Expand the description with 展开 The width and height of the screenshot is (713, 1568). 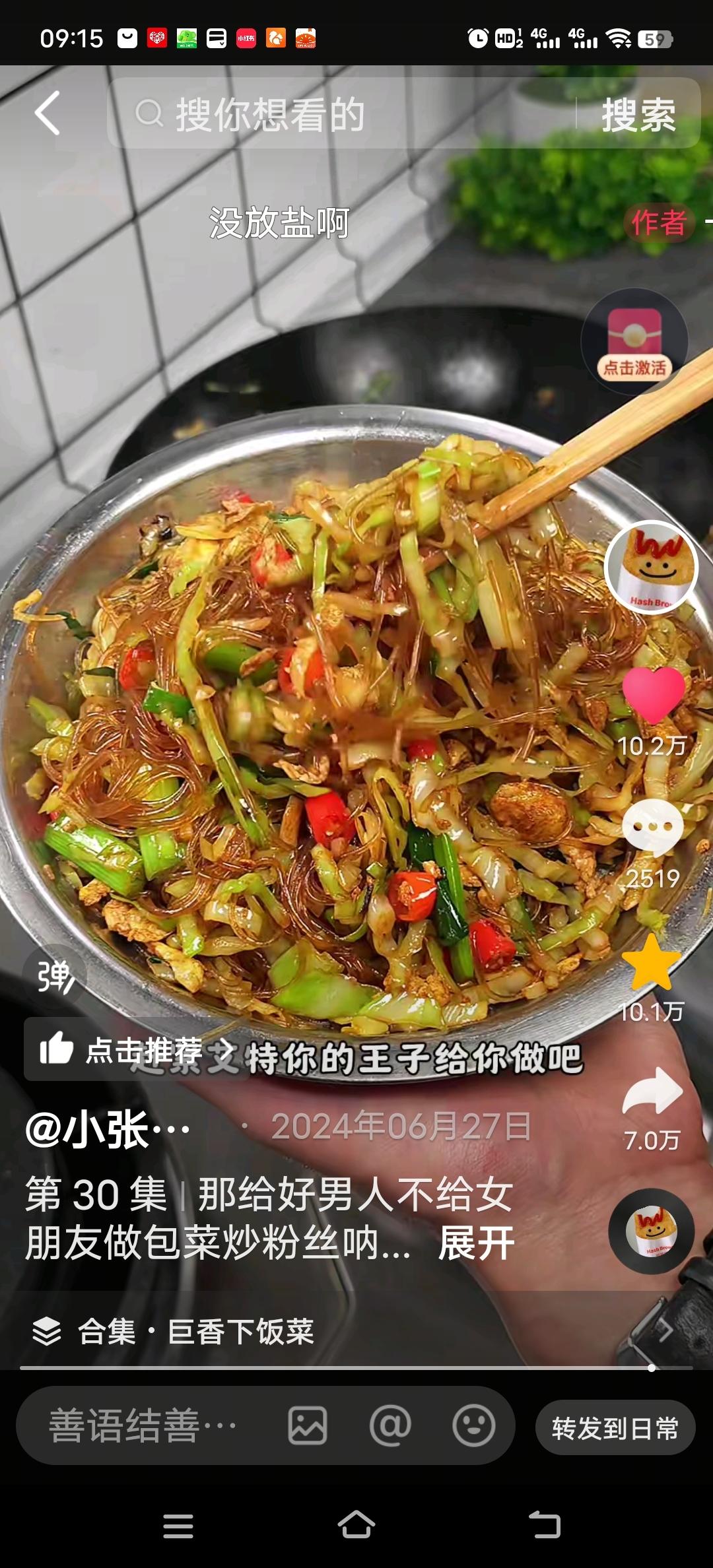[476, 1243]
